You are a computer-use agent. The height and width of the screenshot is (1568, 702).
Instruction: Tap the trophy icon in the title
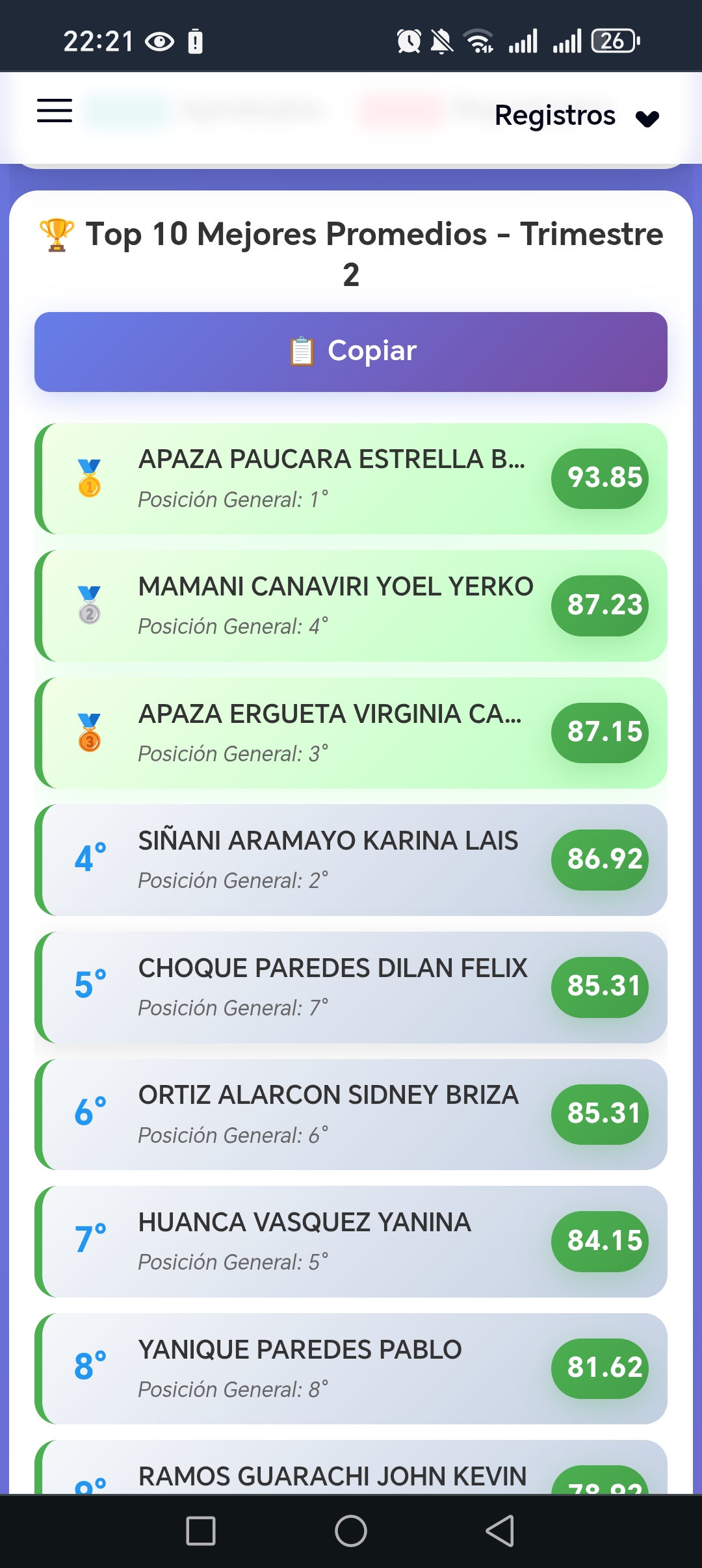click(x=55, y=235)
